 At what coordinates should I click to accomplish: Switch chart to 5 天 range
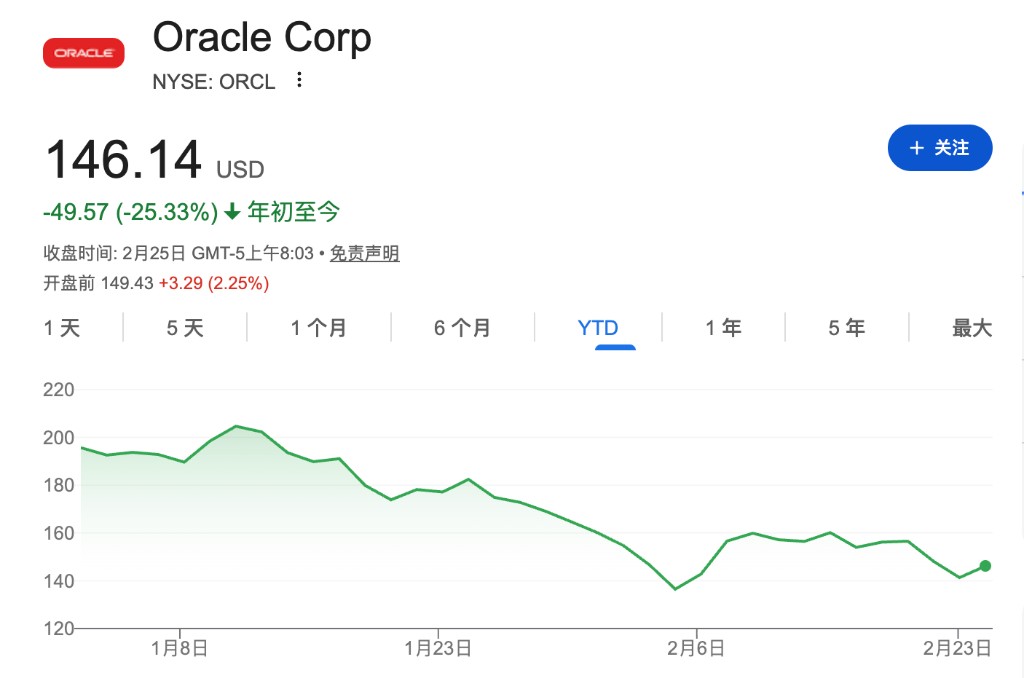[x=185, y=328]
